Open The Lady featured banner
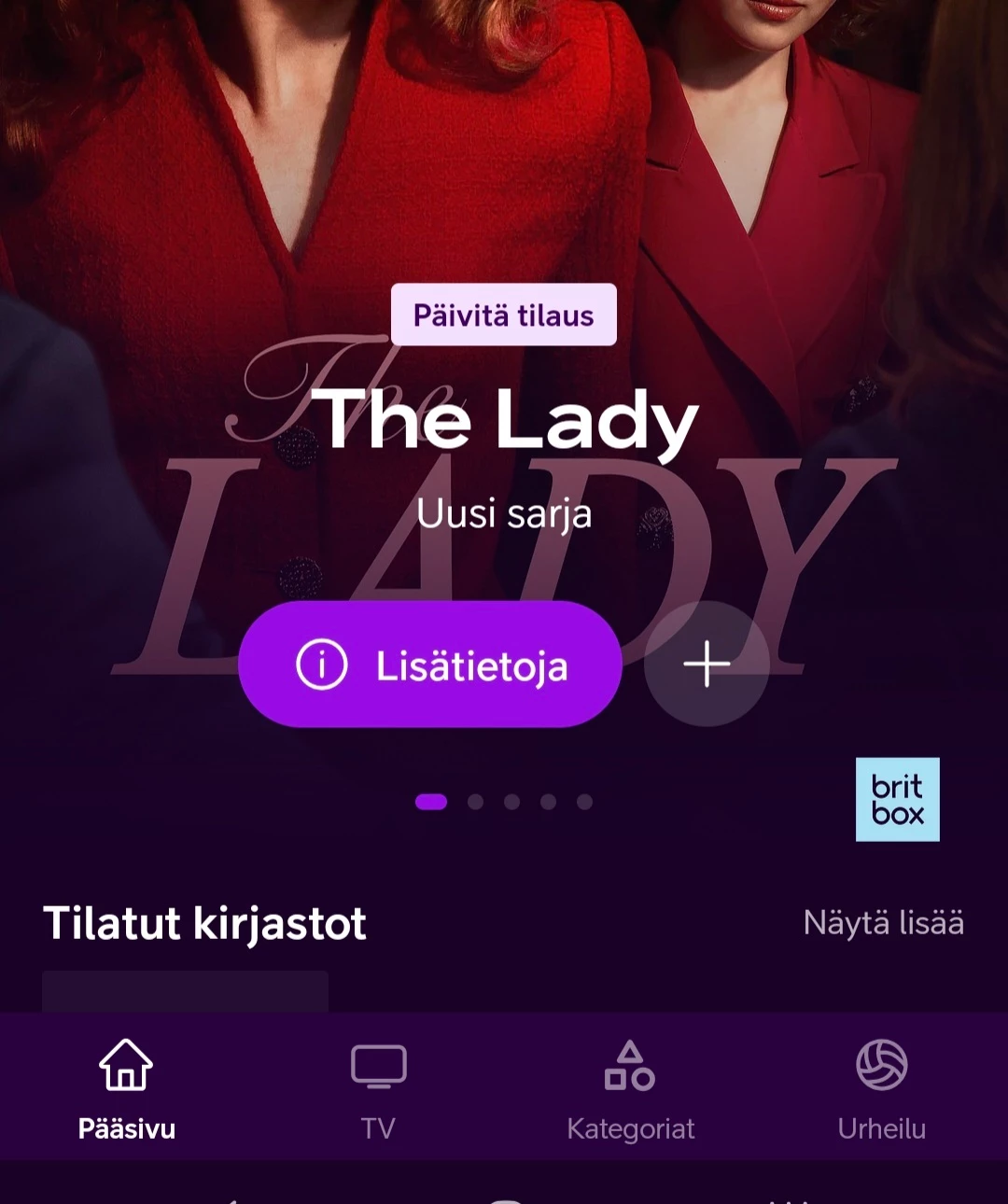This screenshot has width=1008, height=1204. [x=504, y=422]
